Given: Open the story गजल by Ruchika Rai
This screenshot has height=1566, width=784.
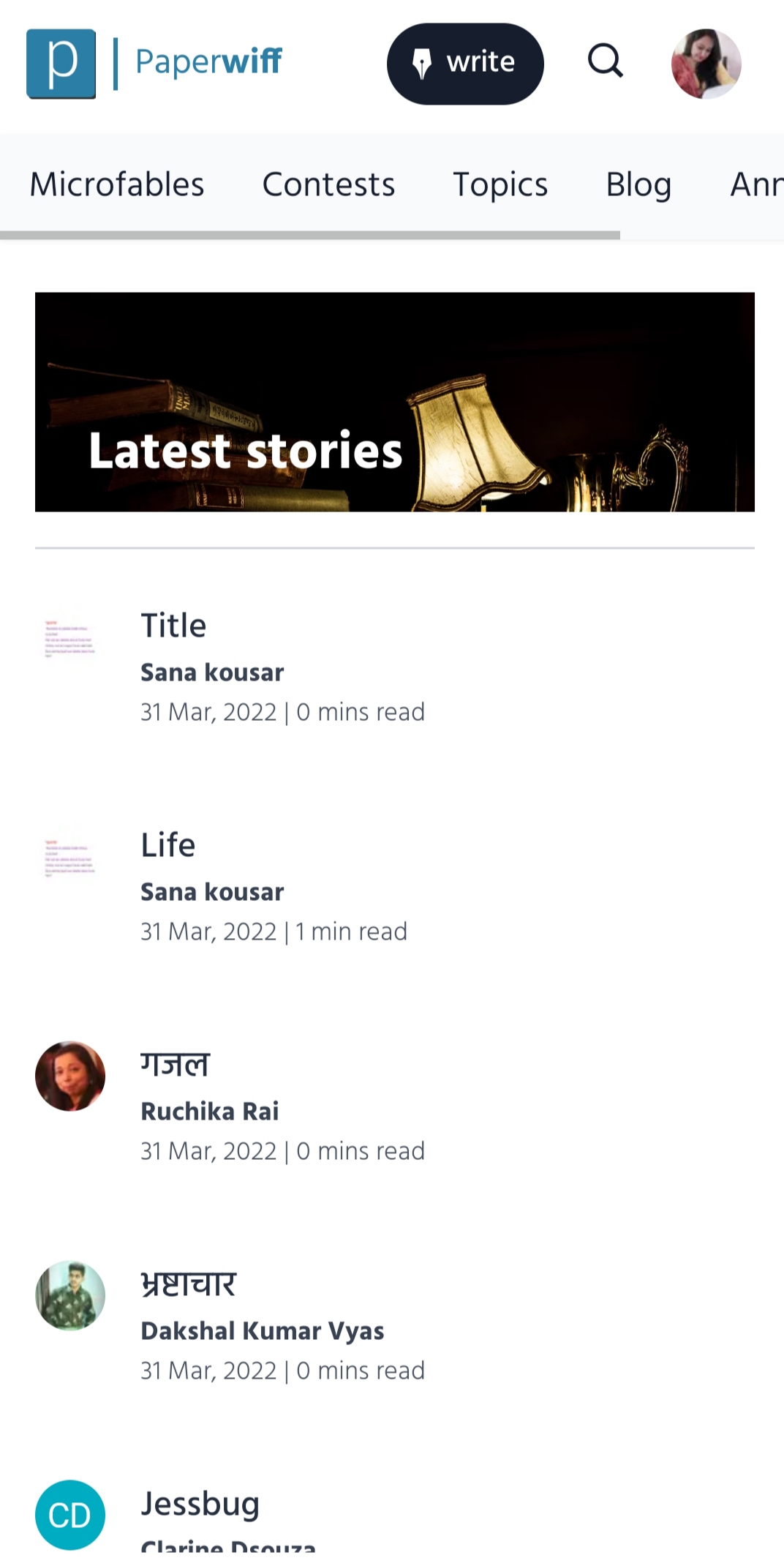Looking at the screenshot, I should 176,1065.
